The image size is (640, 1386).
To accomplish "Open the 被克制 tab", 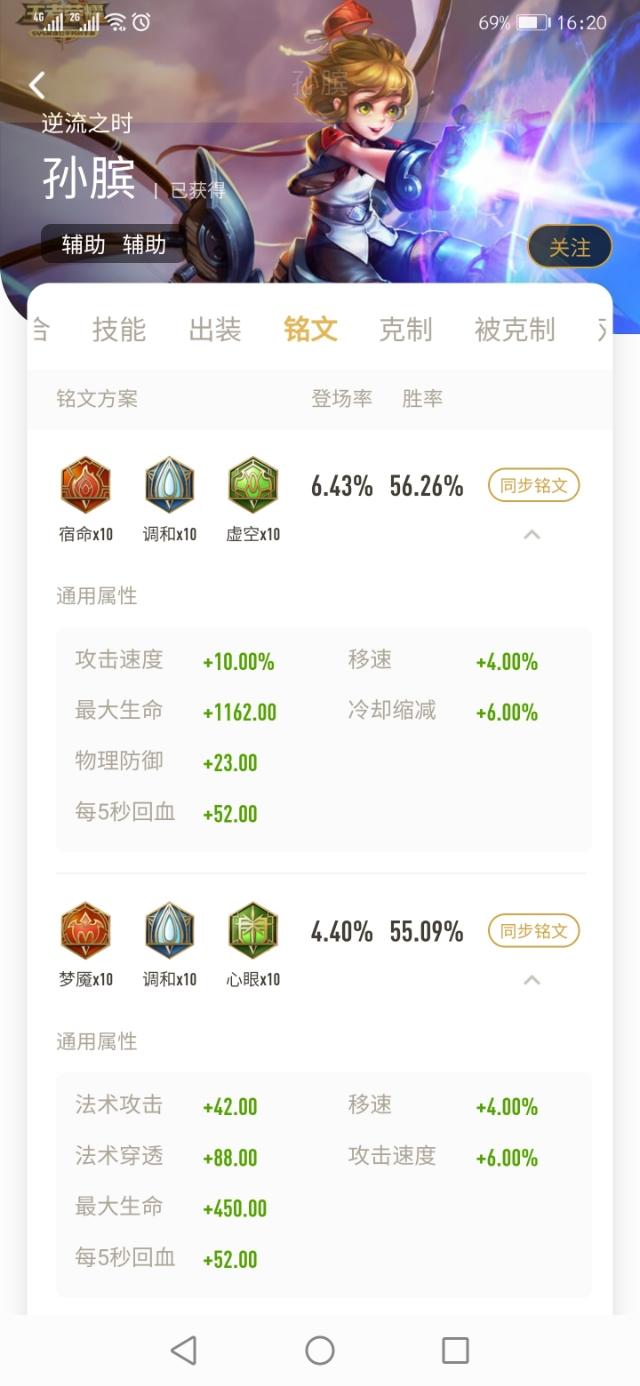I will coord(515,329).
